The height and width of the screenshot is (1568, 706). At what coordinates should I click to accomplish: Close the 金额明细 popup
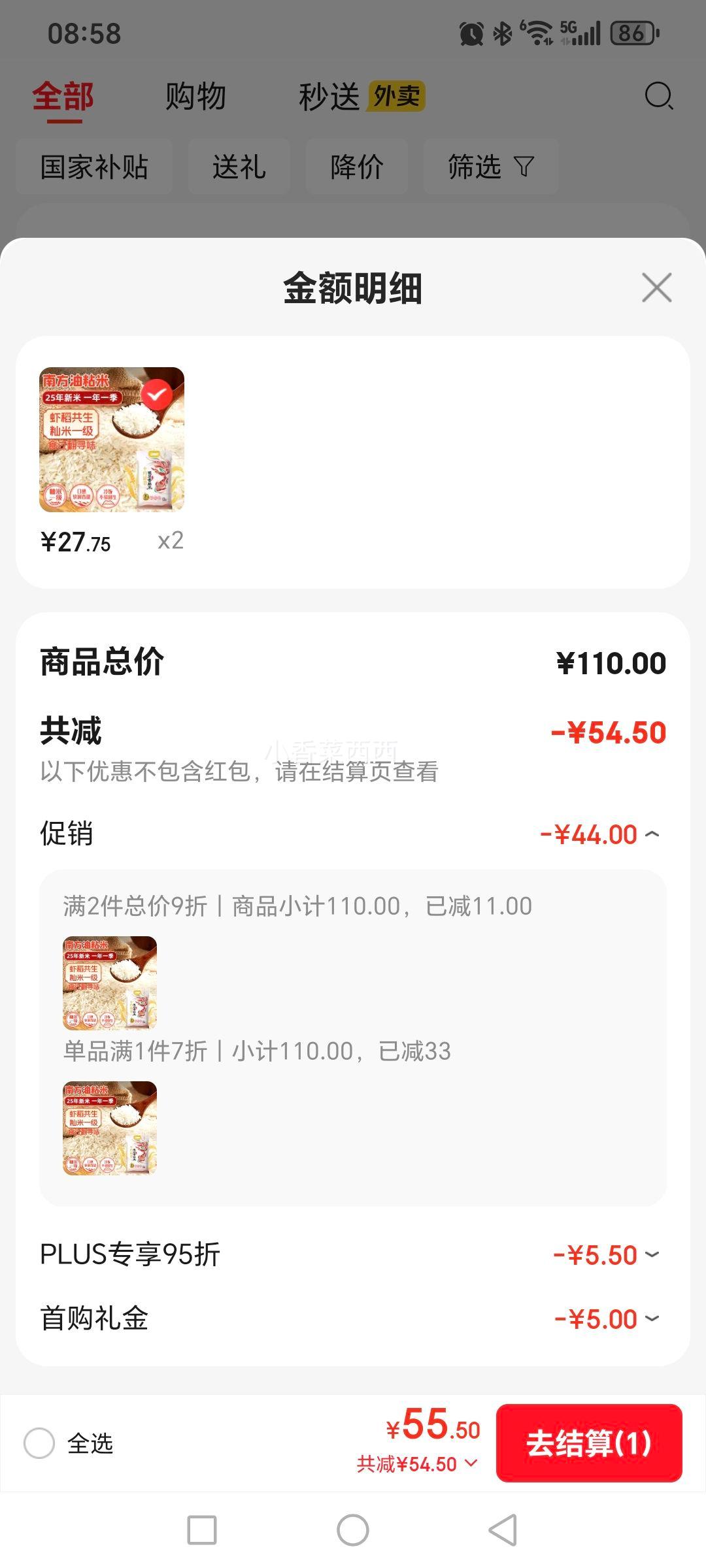tap(656, 287)
